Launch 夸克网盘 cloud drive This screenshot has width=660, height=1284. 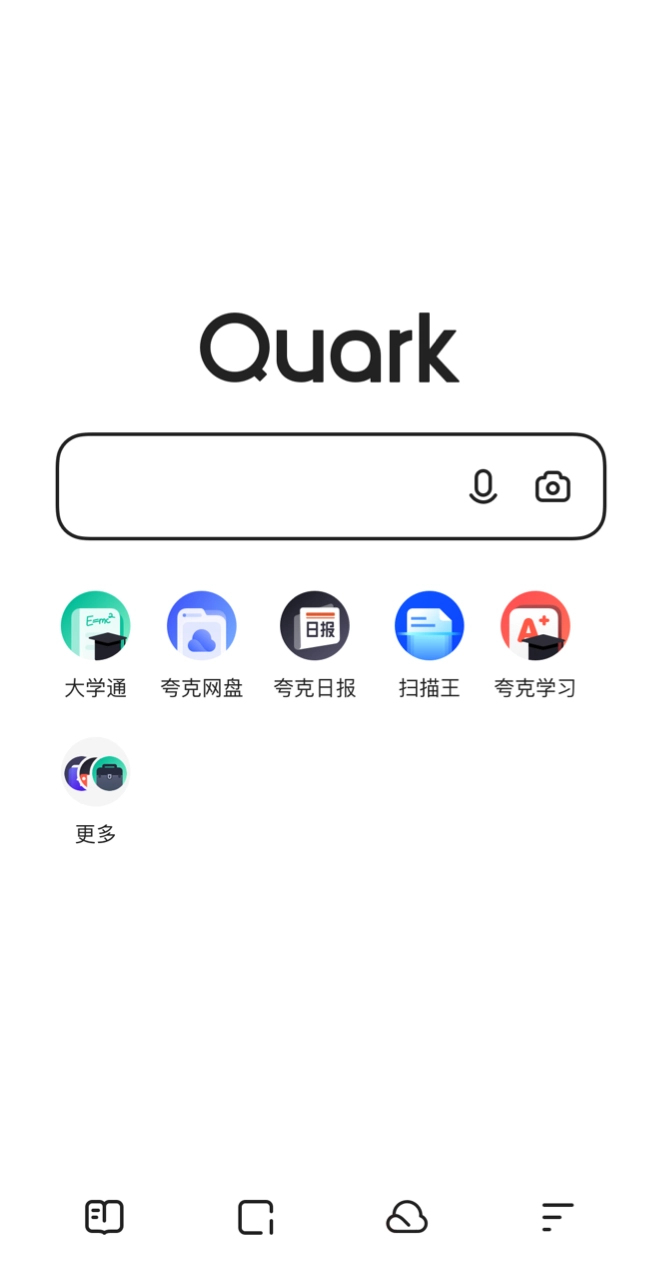pos(202,626)
